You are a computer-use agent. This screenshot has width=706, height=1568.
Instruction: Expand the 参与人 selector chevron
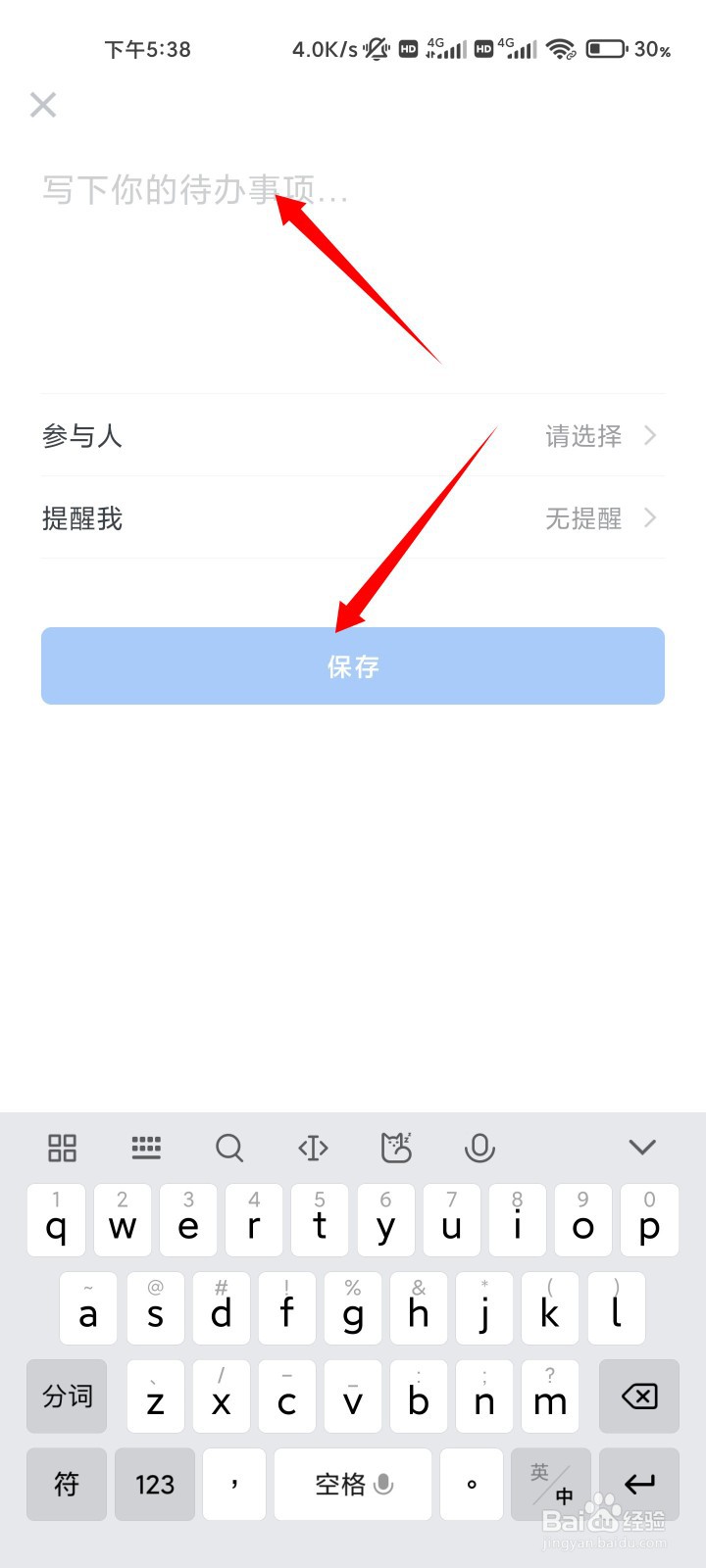(x=649, y=436)
